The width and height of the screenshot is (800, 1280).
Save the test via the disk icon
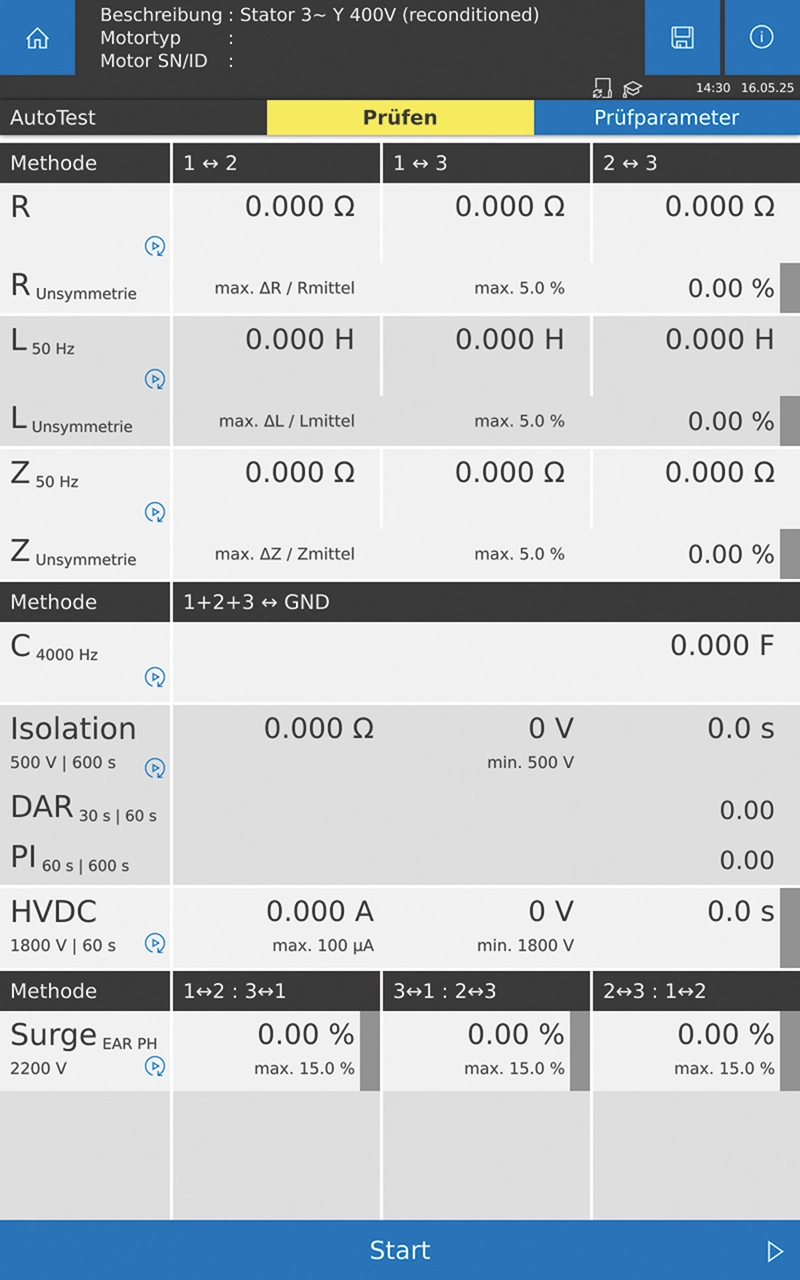(x=682, y=38)
